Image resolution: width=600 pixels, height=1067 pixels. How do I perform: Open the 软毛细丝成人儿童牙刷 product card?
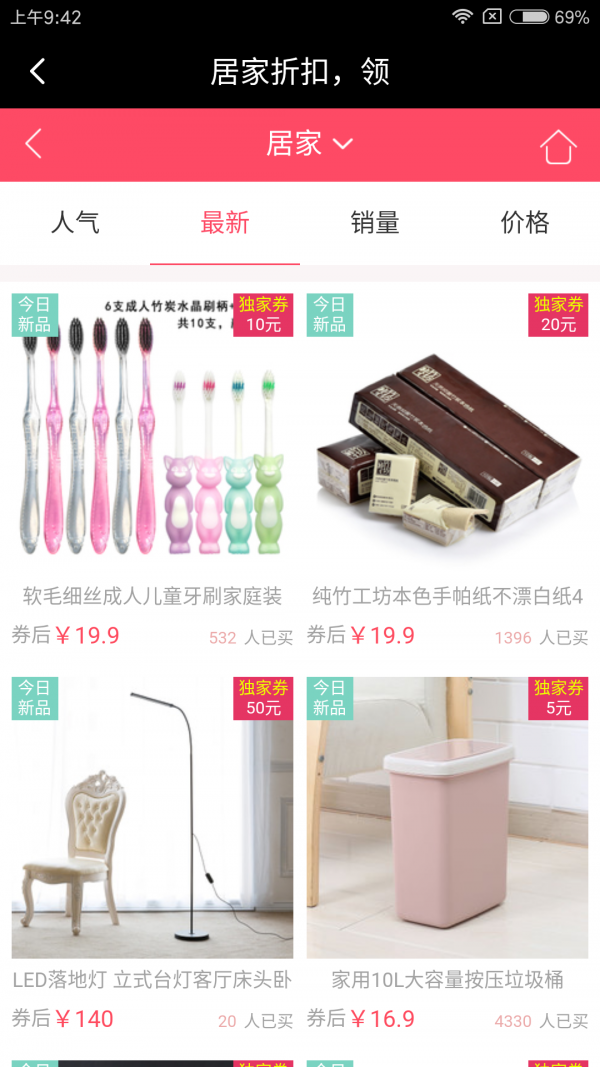pos(152,440)
